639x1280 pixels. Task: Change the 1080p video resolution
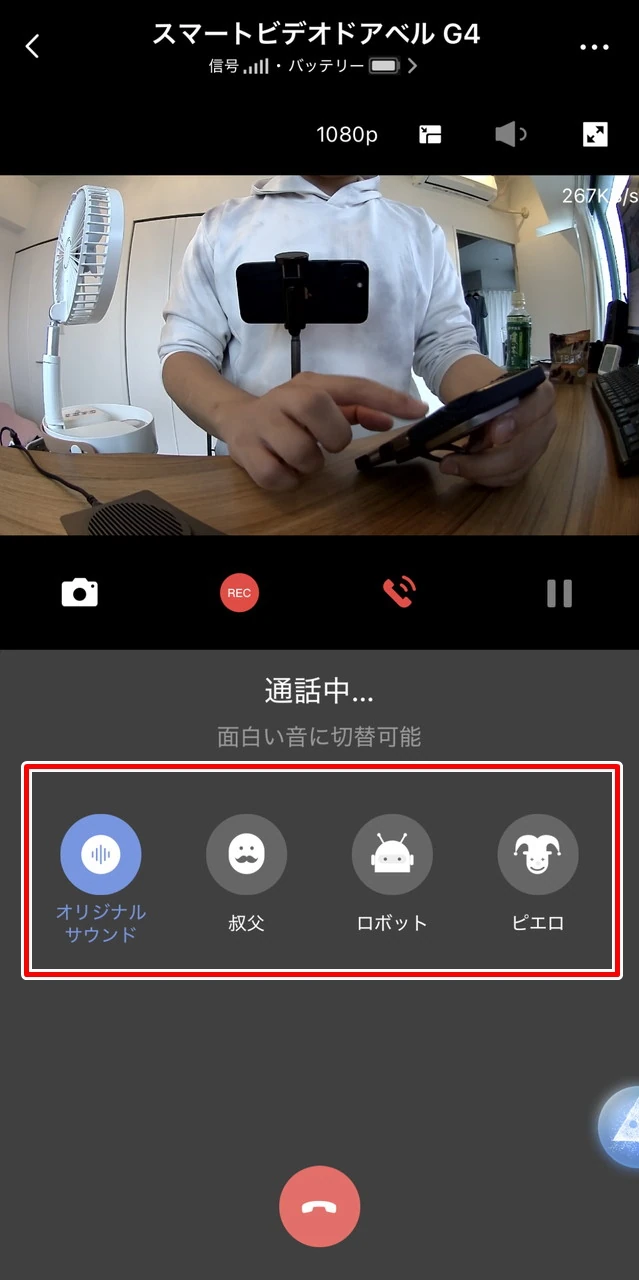347,135
